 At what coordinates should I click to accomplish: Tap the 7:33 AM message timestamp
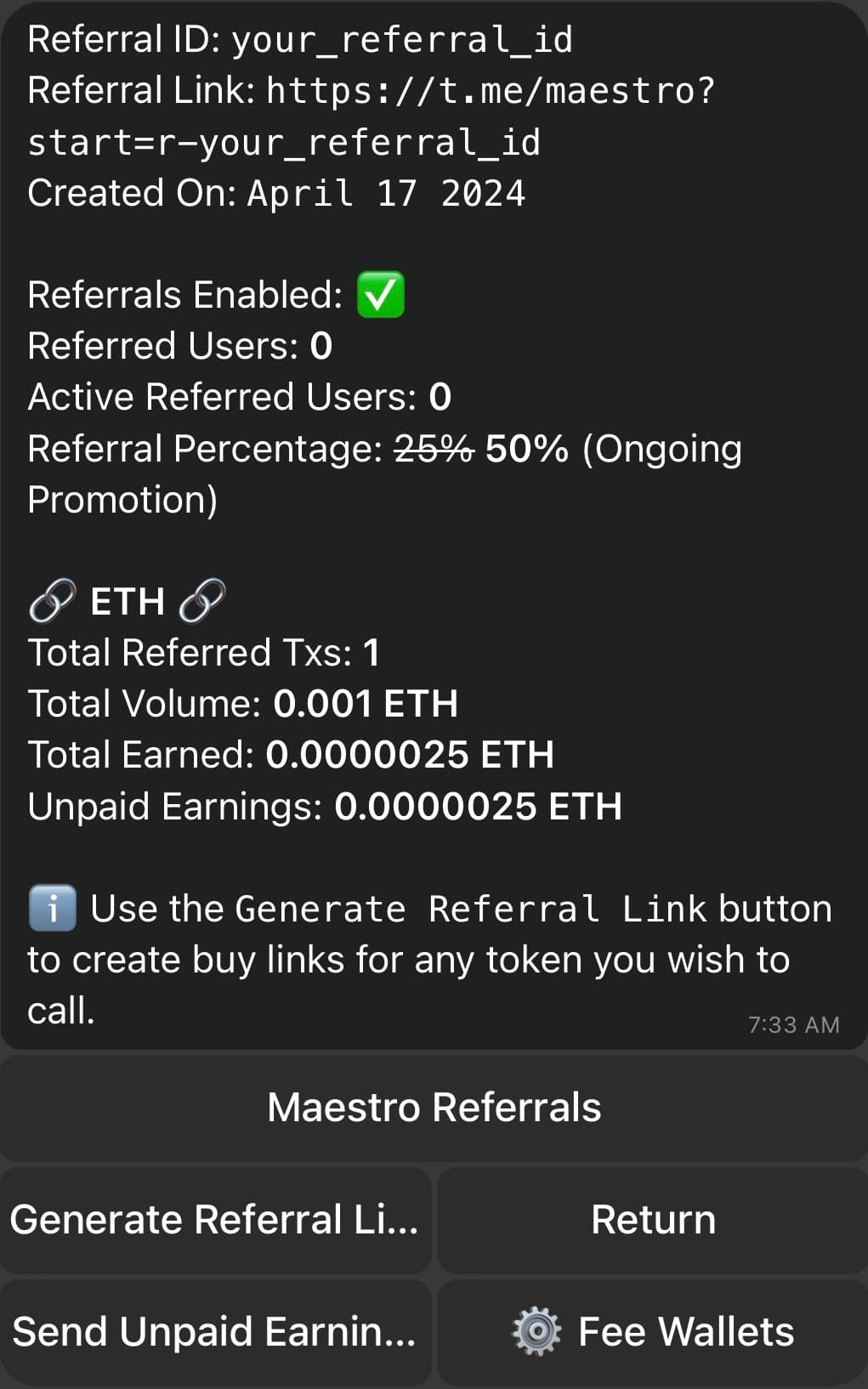[x=791, y=1024]
